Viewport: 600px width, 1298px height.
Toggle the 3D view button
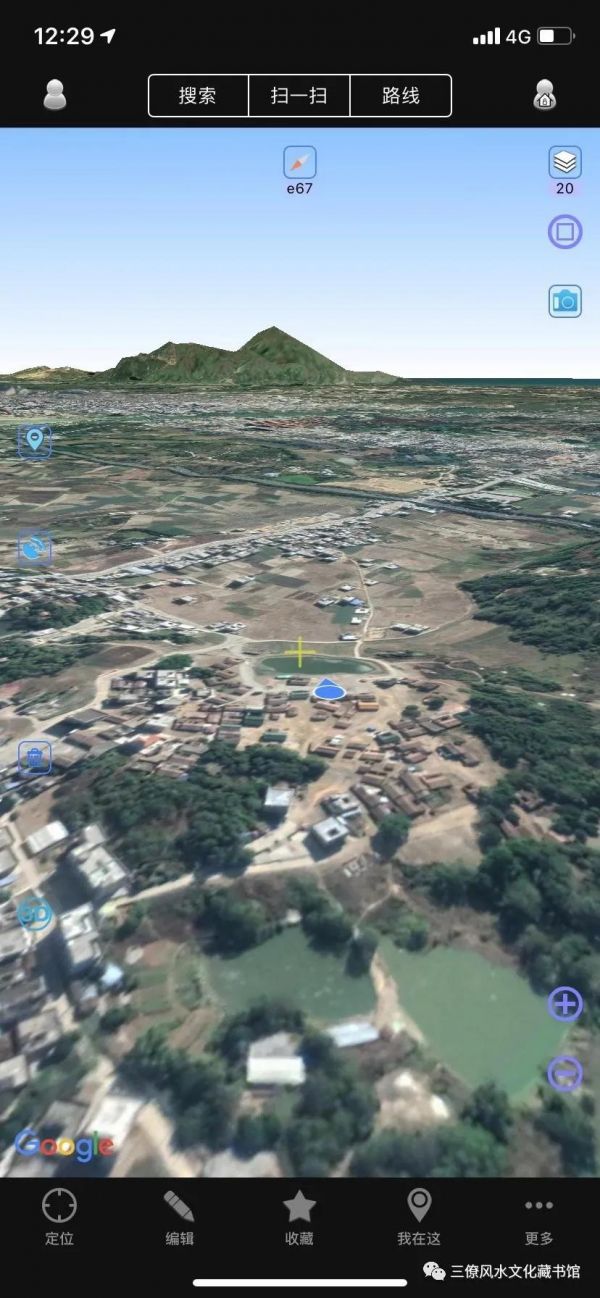point(35,913)
